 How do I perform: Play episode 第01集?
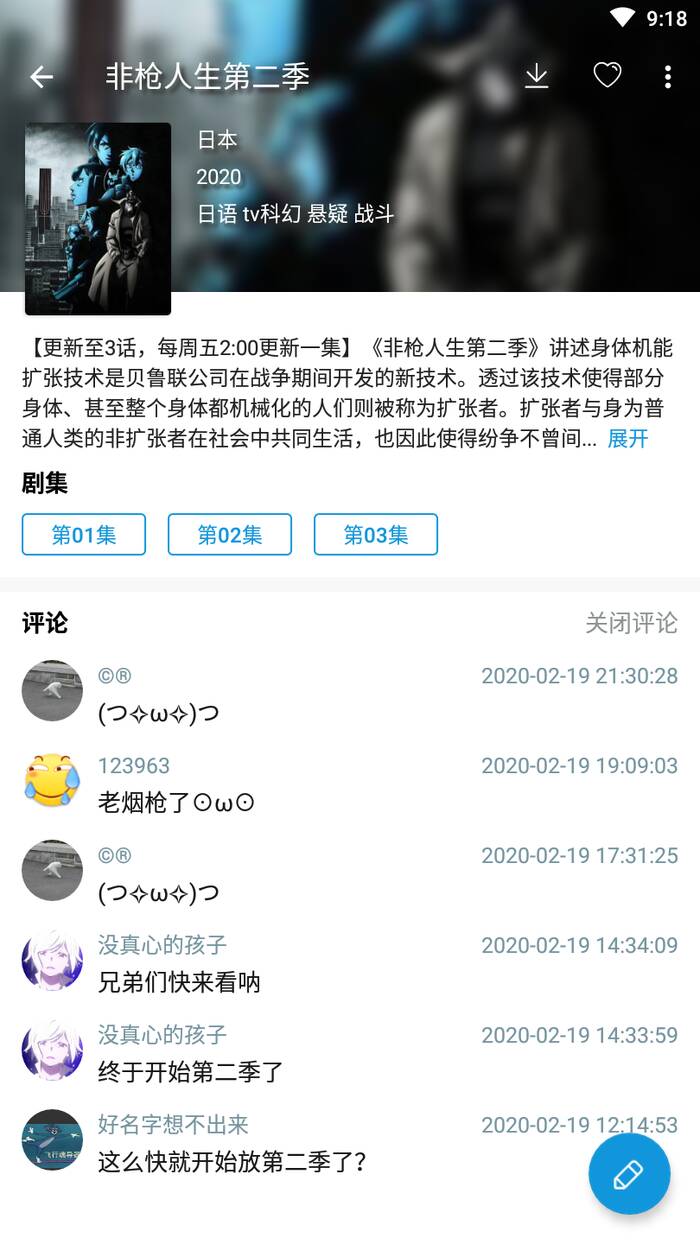(84, 534)
